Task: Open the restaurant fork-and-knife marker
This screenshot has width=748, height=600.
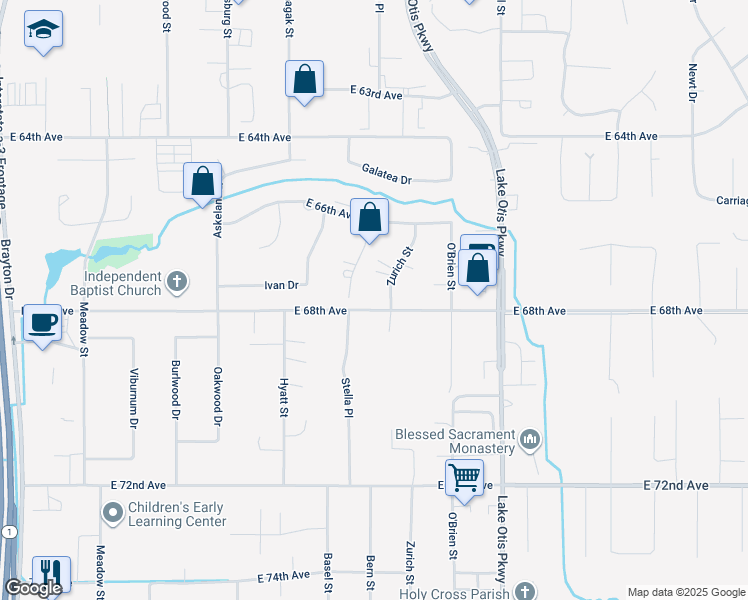Action: click(51, 574)
